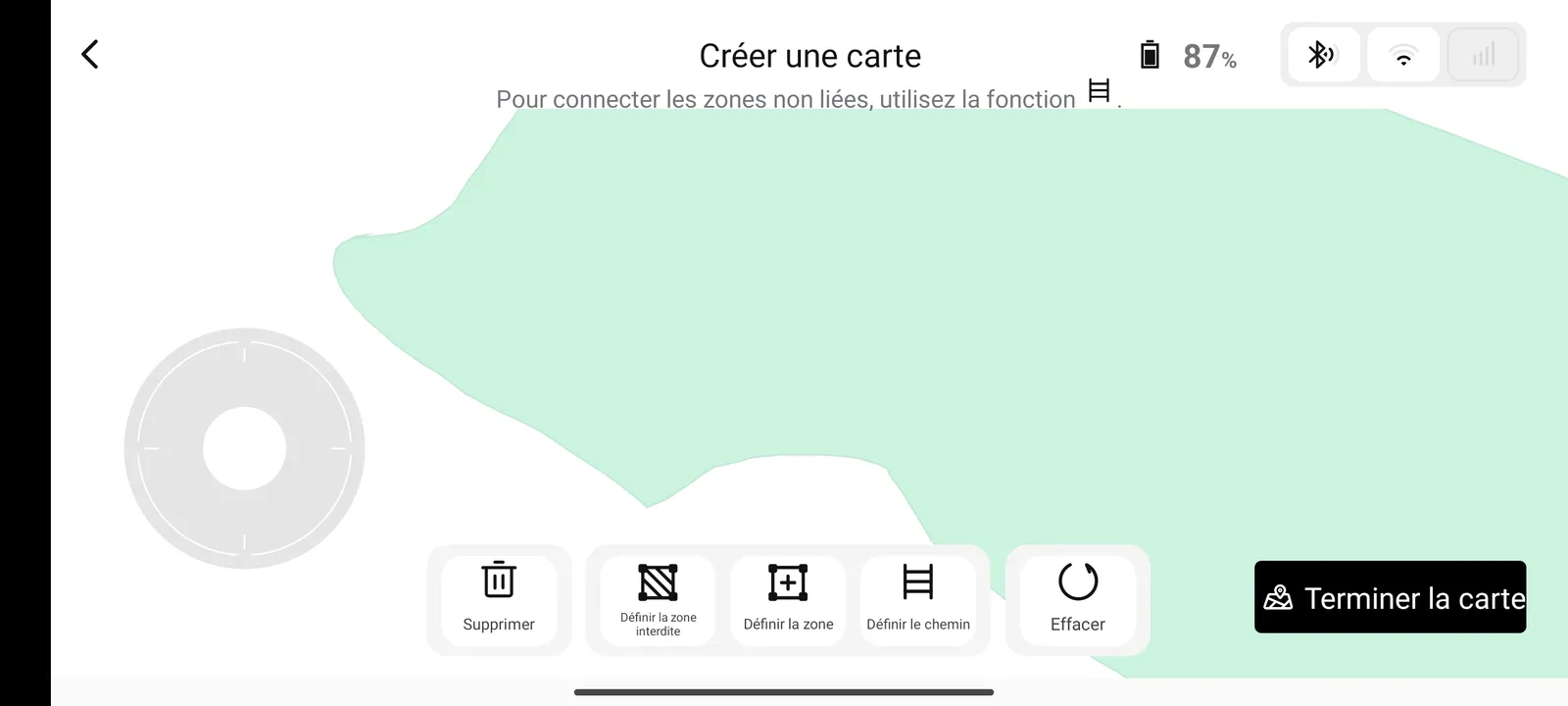Tap the Bluetooth connection icon
1568x706 pixels.
coord(1322,55)
